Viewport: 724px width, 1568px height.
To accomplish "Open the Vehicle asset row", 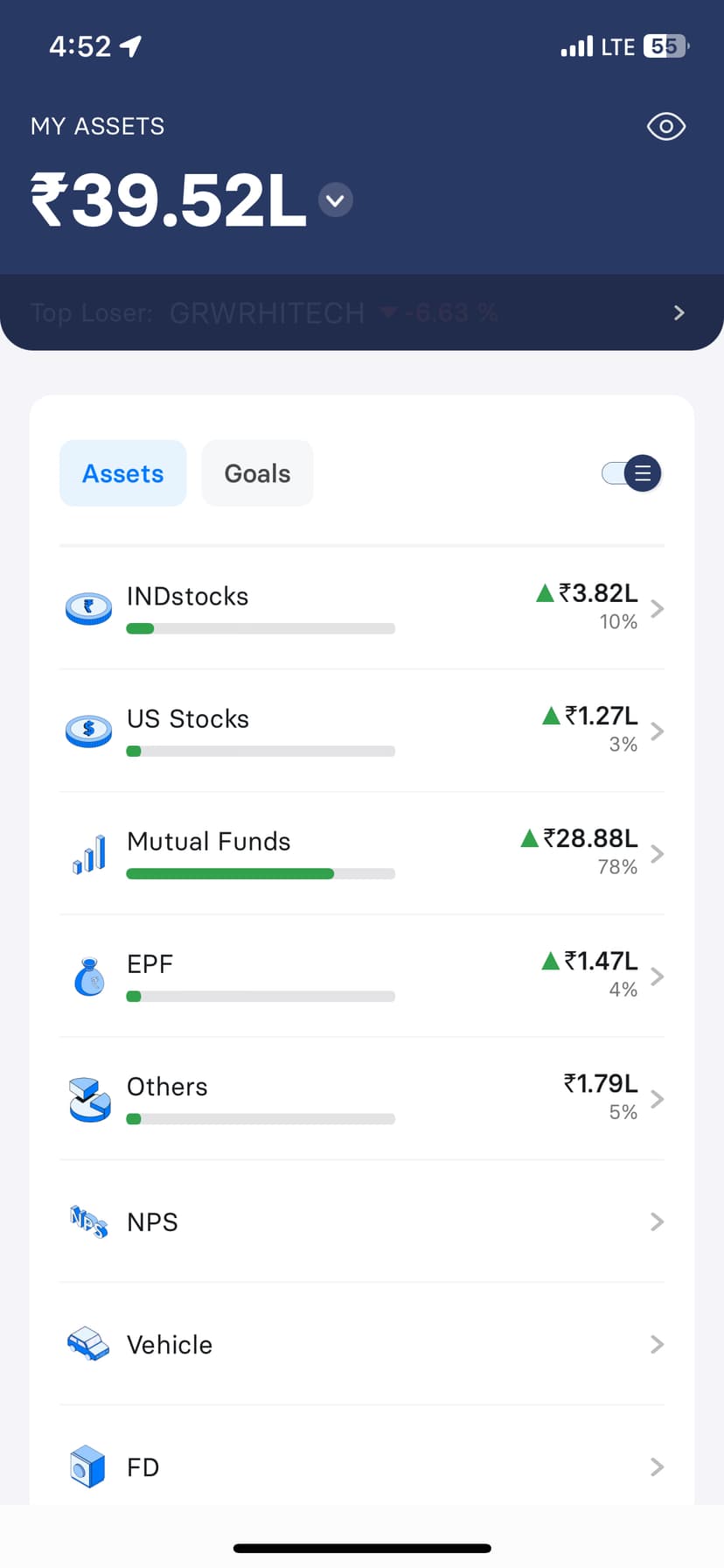I will tap(361, 1344).
